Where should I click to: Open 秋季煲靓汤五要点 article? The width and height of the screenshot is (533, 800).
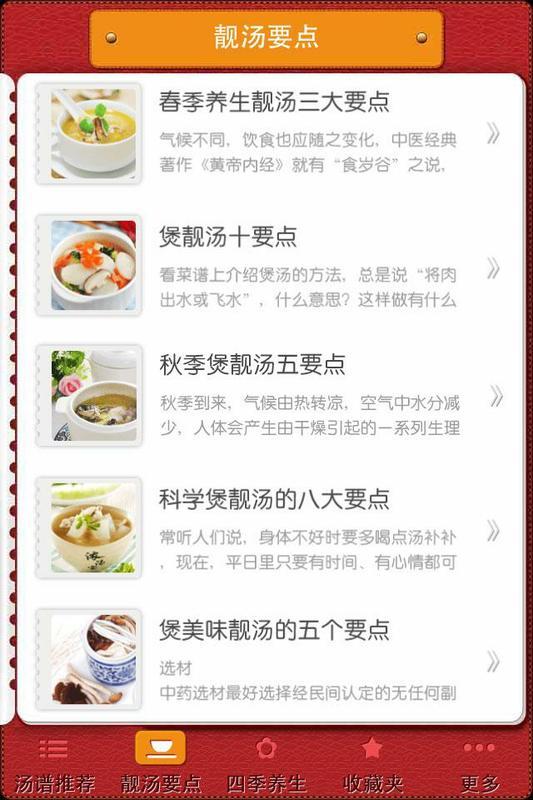click(270, 396)
